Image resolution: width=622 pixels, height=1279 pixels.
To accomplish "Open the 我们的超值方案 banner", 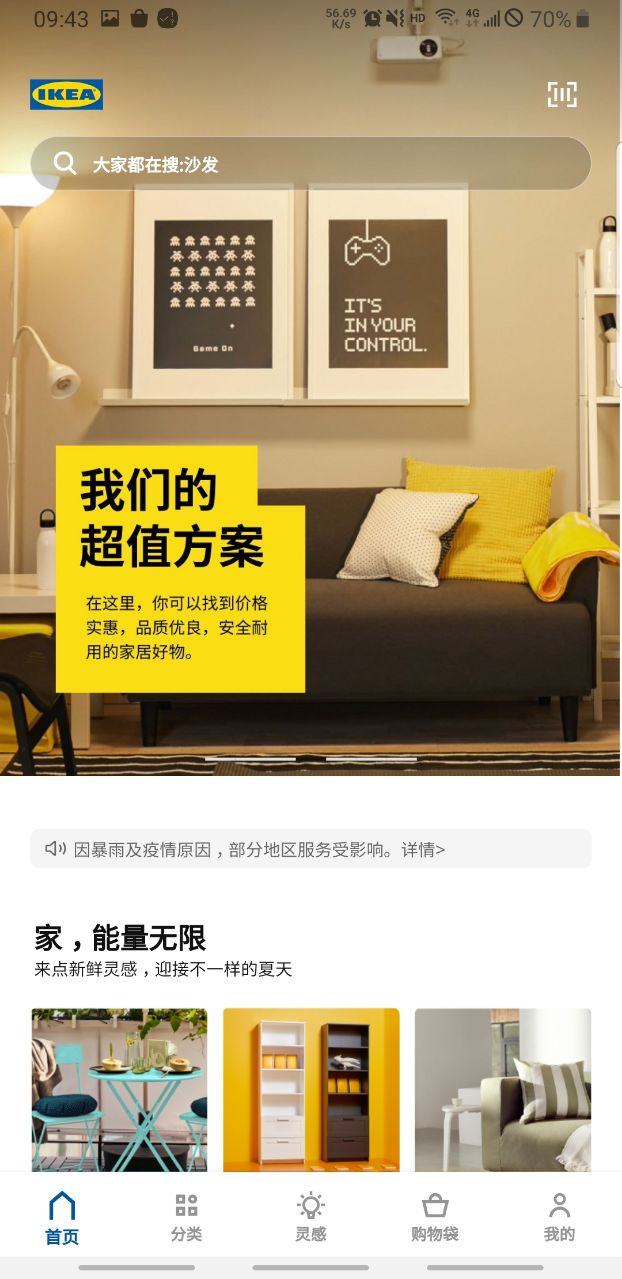I will coord(180,568).
